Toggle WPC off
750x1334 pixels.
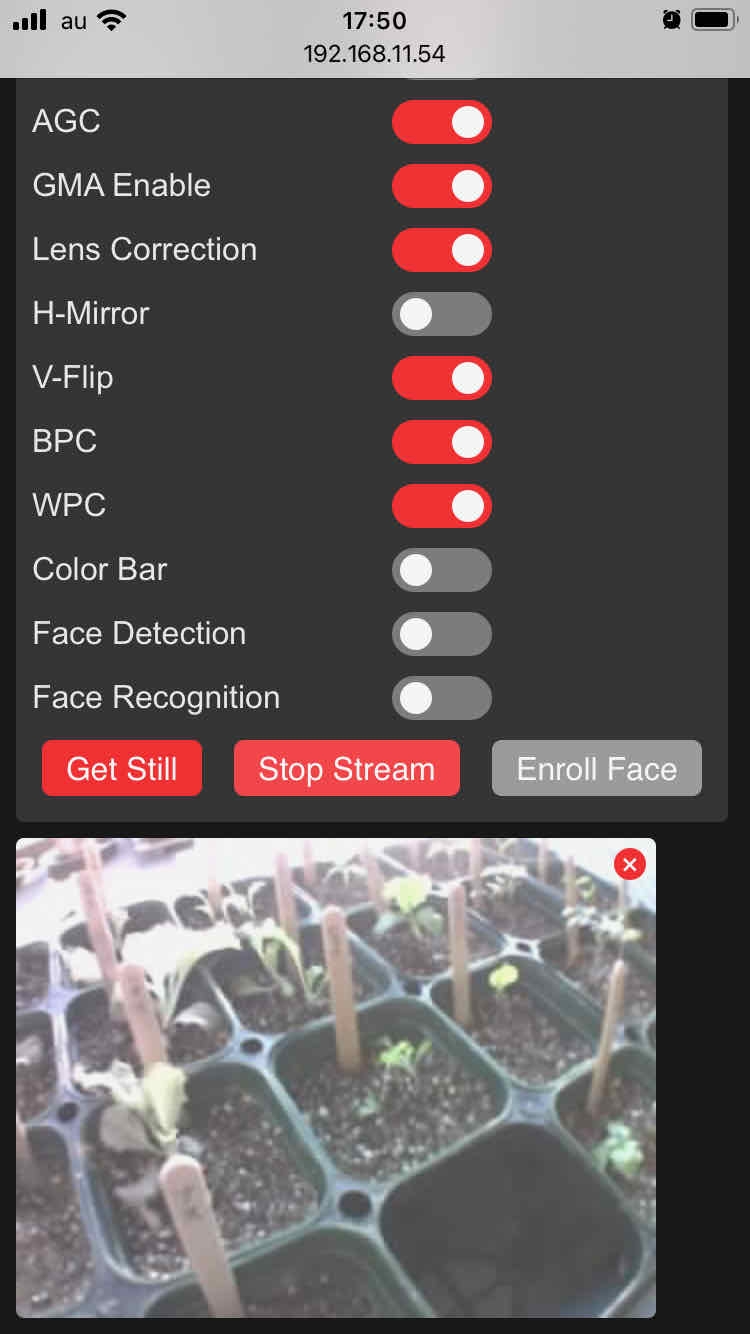(441, 506)
